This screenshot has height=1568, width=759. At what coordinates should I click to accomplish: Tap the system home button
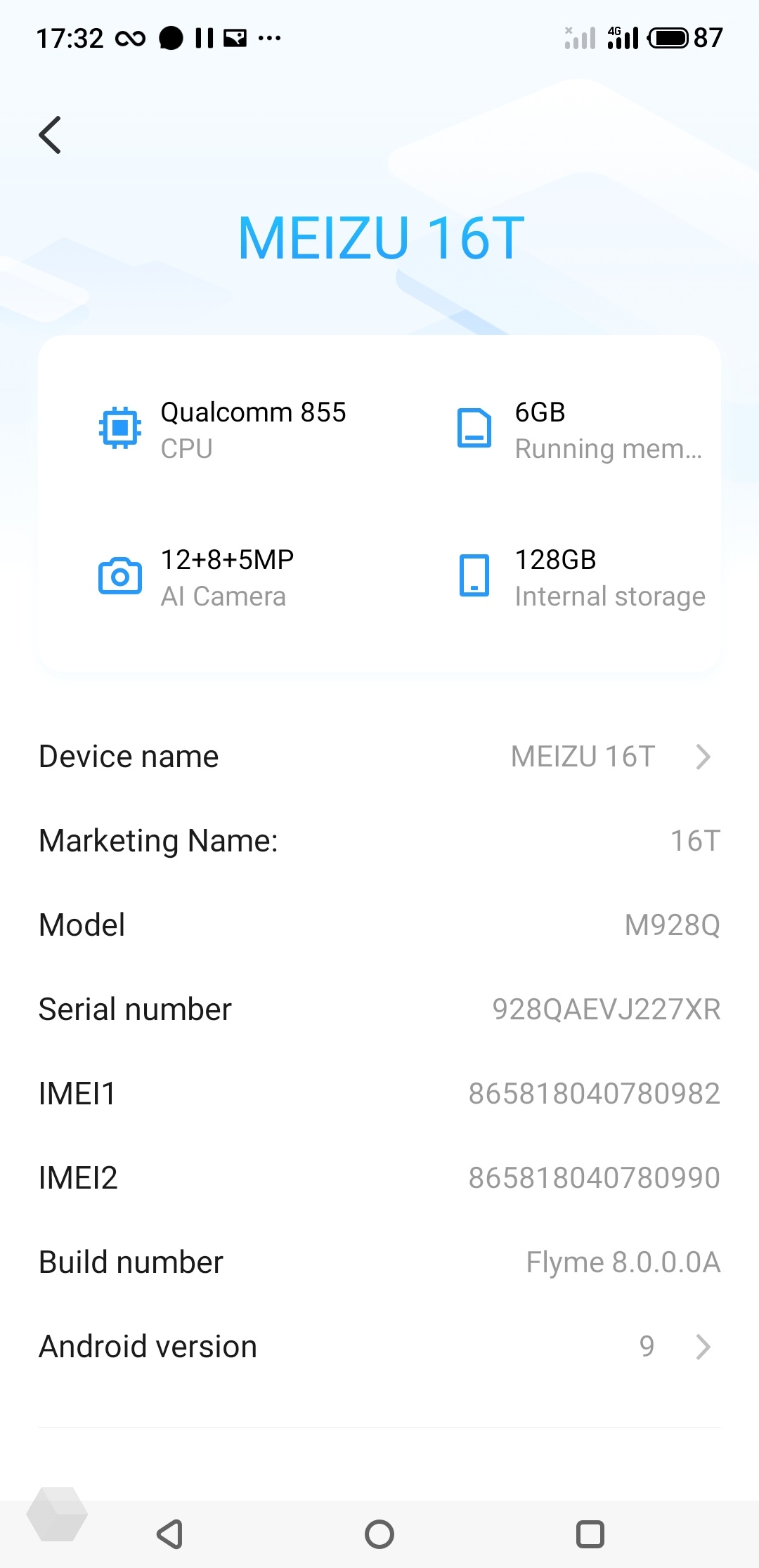pyautogui.click(x=379, y=1534)
